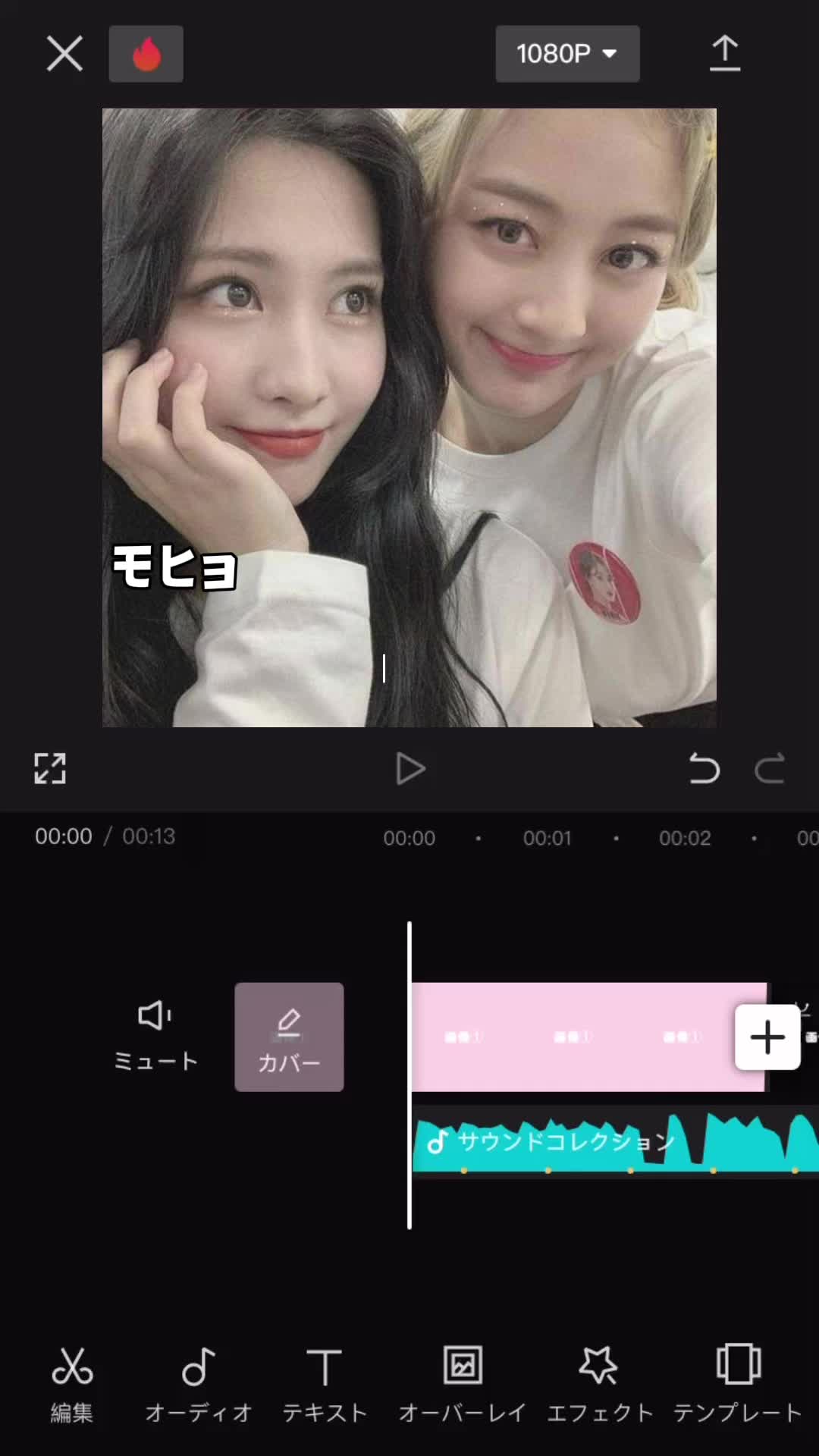The image size is (819, 1456).
Task: Tap the red flame icon button
Action: (x=146, y=55)
